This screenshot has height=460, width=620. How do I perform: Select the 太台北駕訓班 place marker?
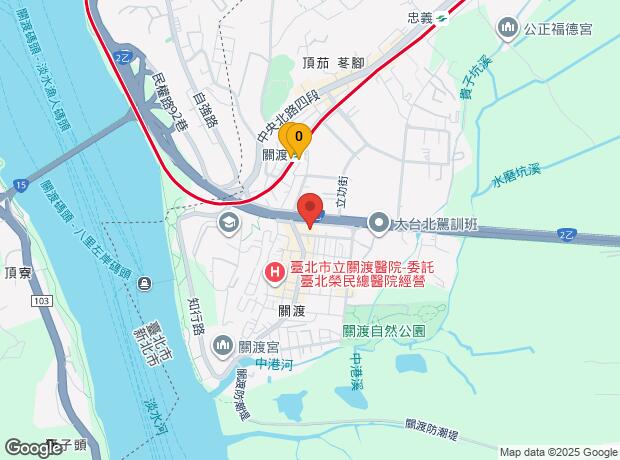click(x=378, y=222)
